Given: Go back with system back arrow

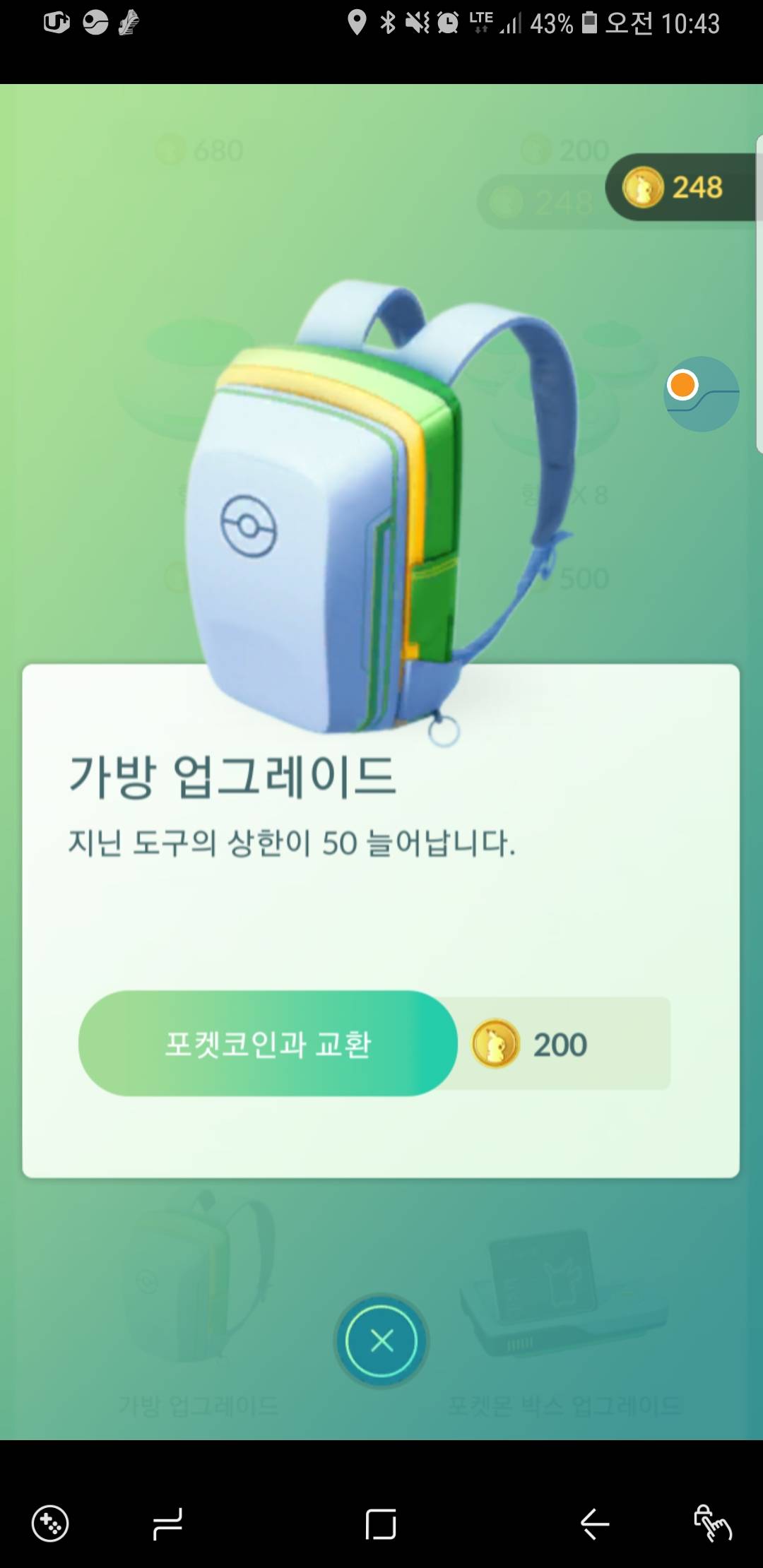Looking at the screenshot, I should point(594,1524).
